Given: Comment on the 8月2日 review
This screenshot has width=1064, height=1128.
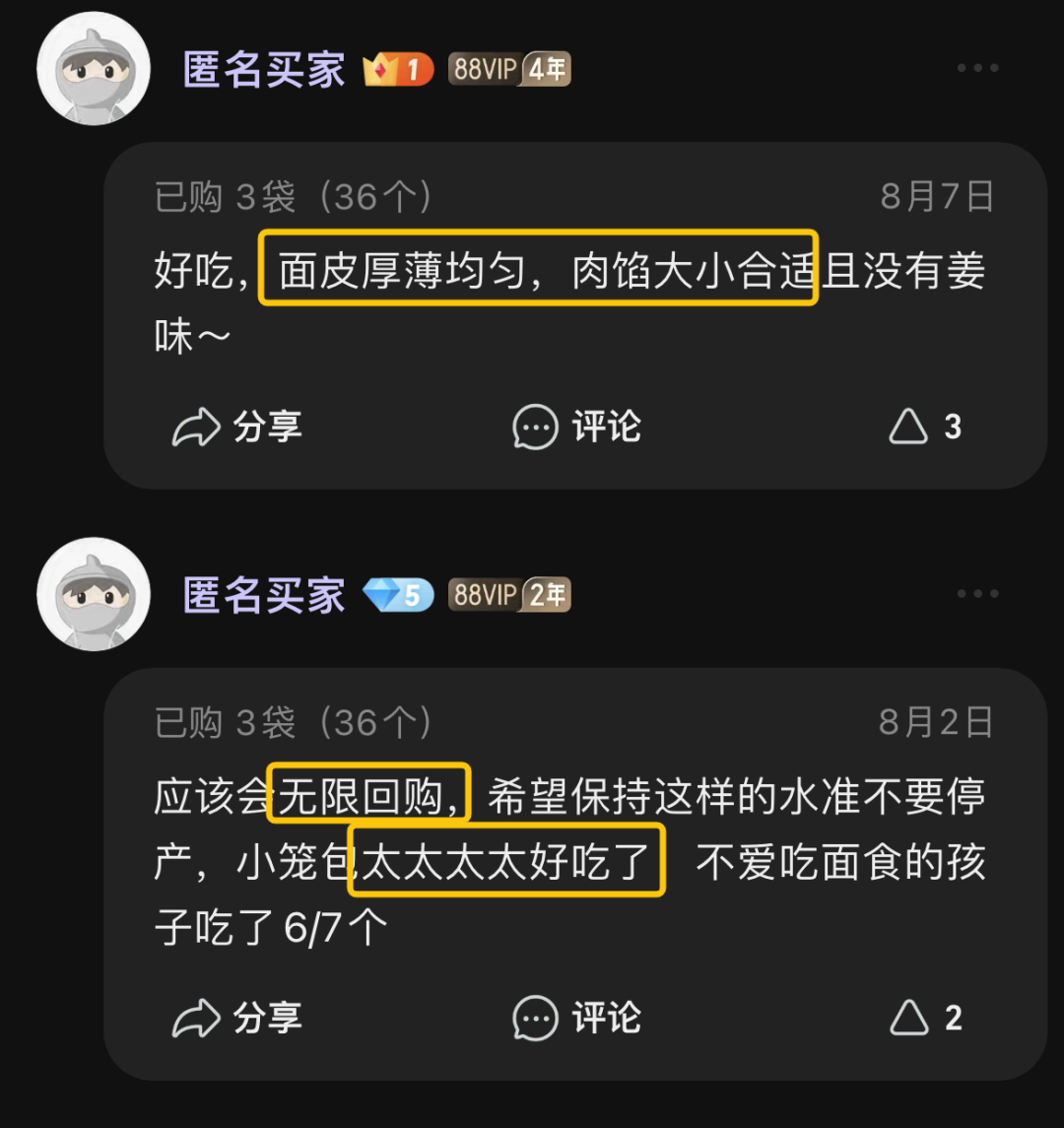Looking at the screenshot, I should 577,1019.
